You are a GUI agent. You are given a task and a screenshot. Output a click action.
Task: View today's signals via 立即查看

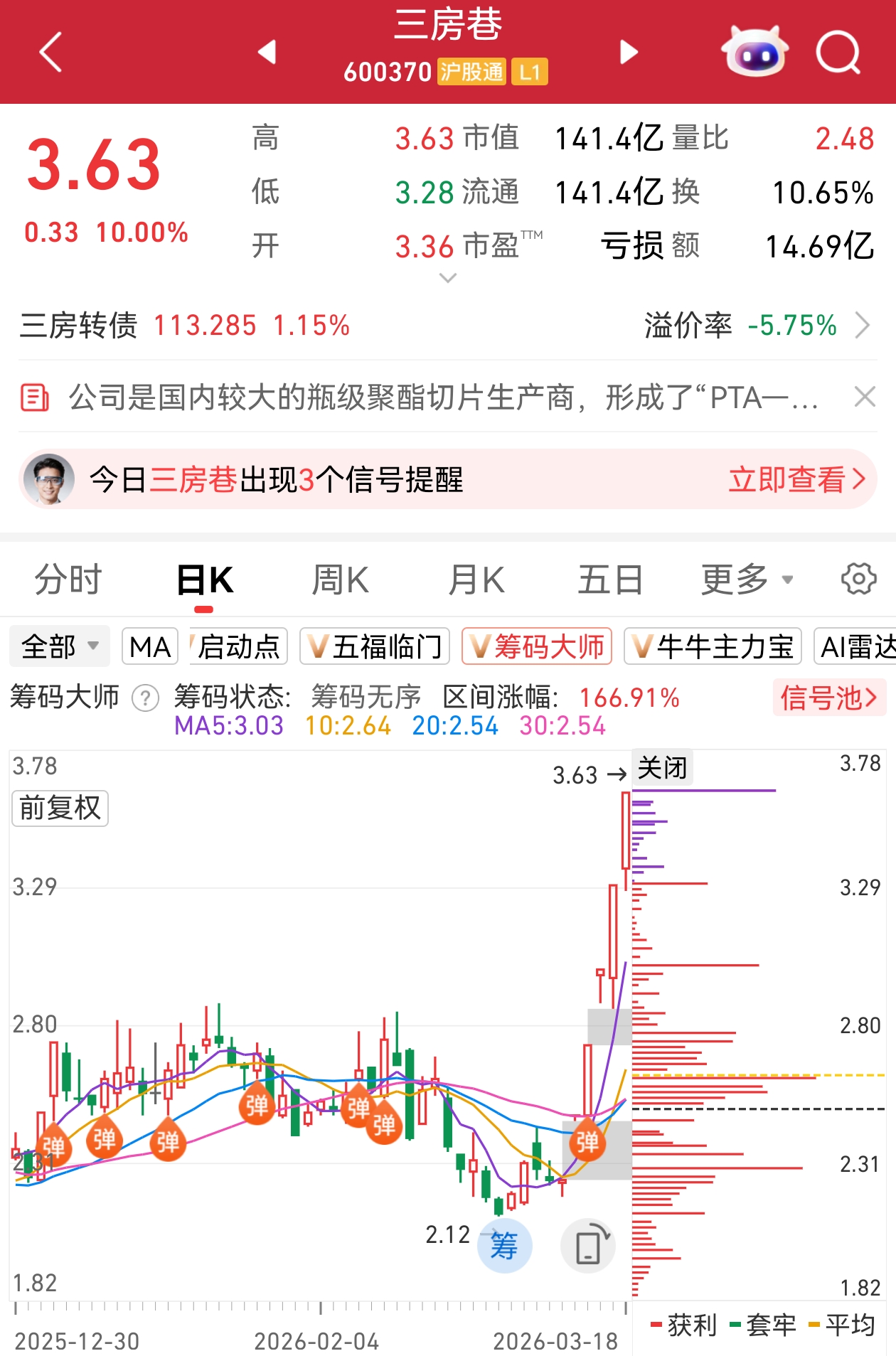pyautogui.click(x=796, y=479)
